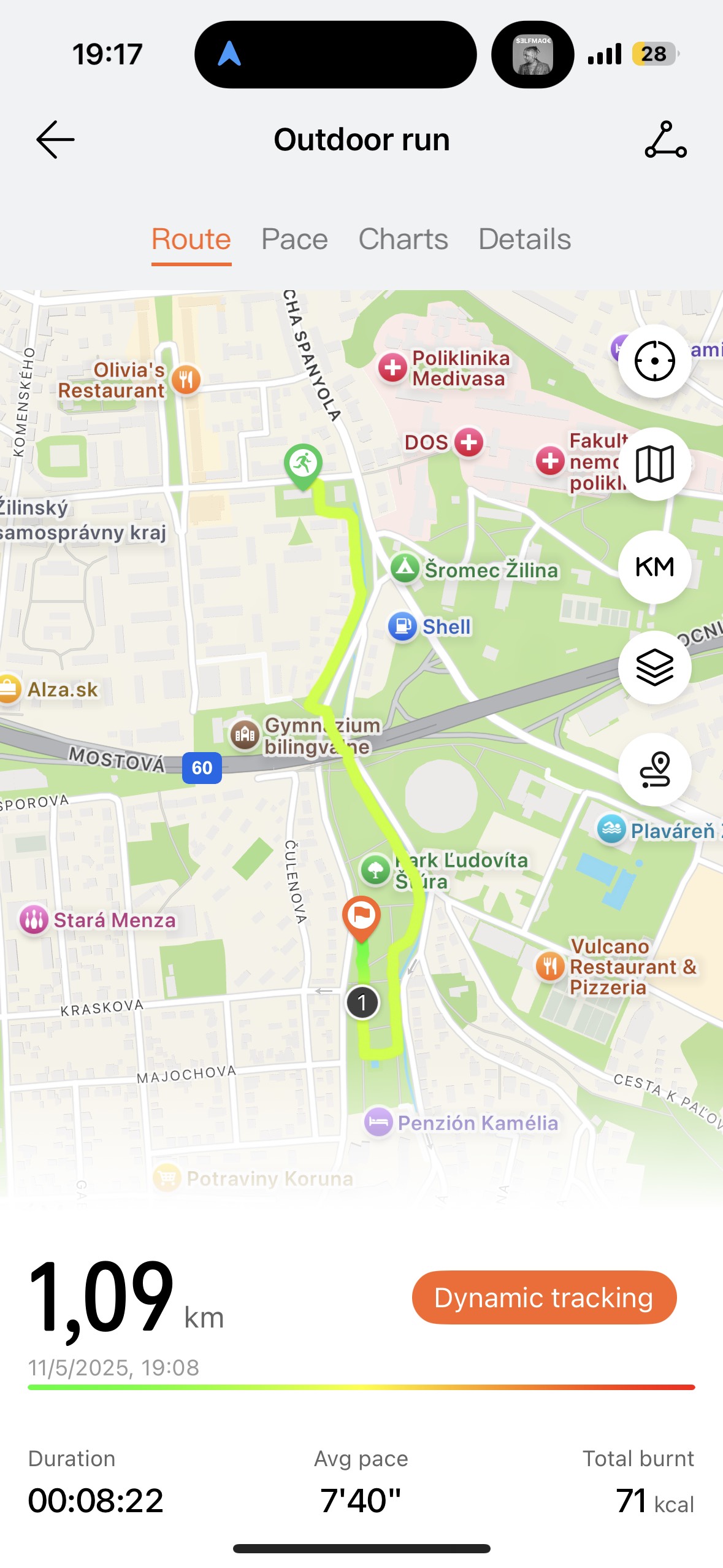Image resolution: width=723 pixels, height=1568 pixels.
Task: Tap kilometer 1 marker on route
Action: [362, 1002]
